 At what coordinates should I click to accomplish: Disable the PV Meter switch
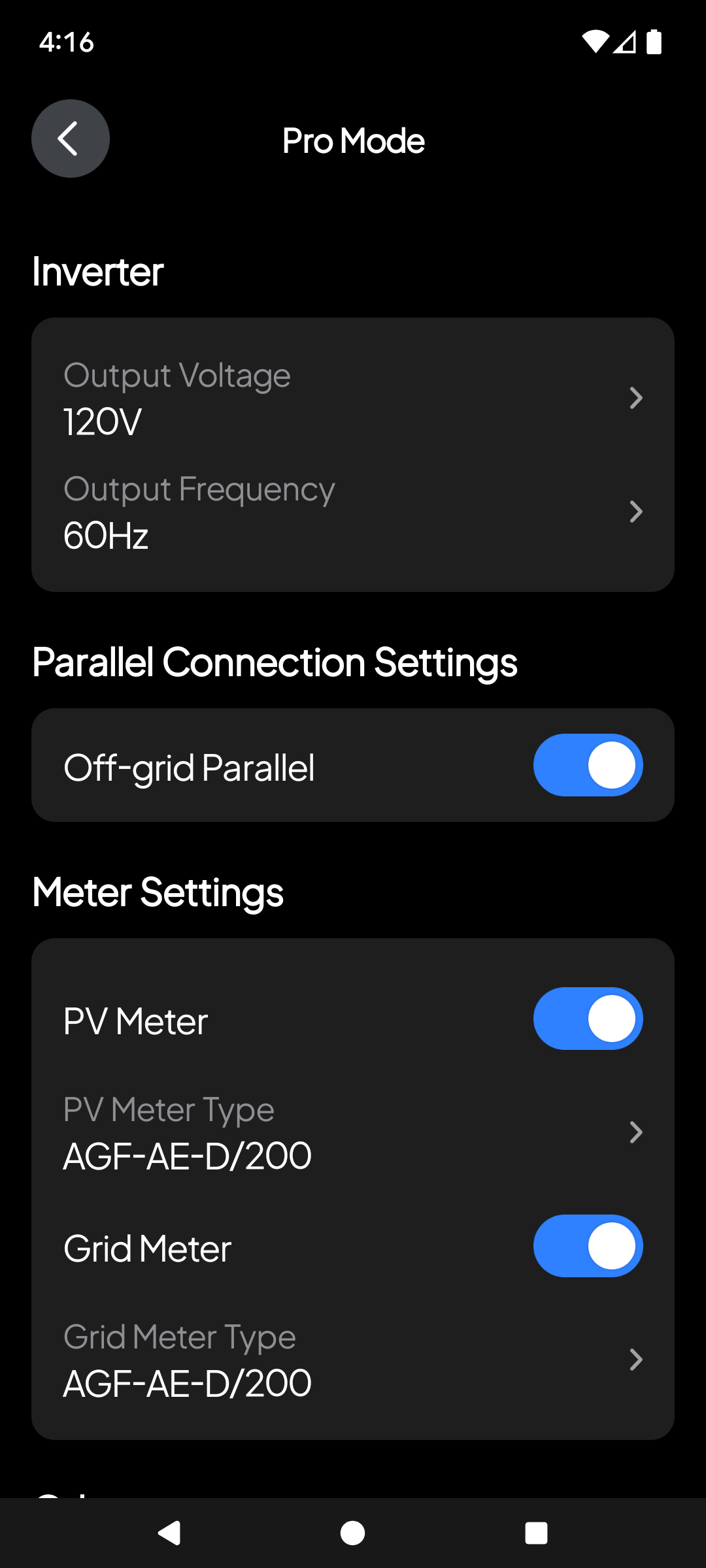tap(588, 1019)
